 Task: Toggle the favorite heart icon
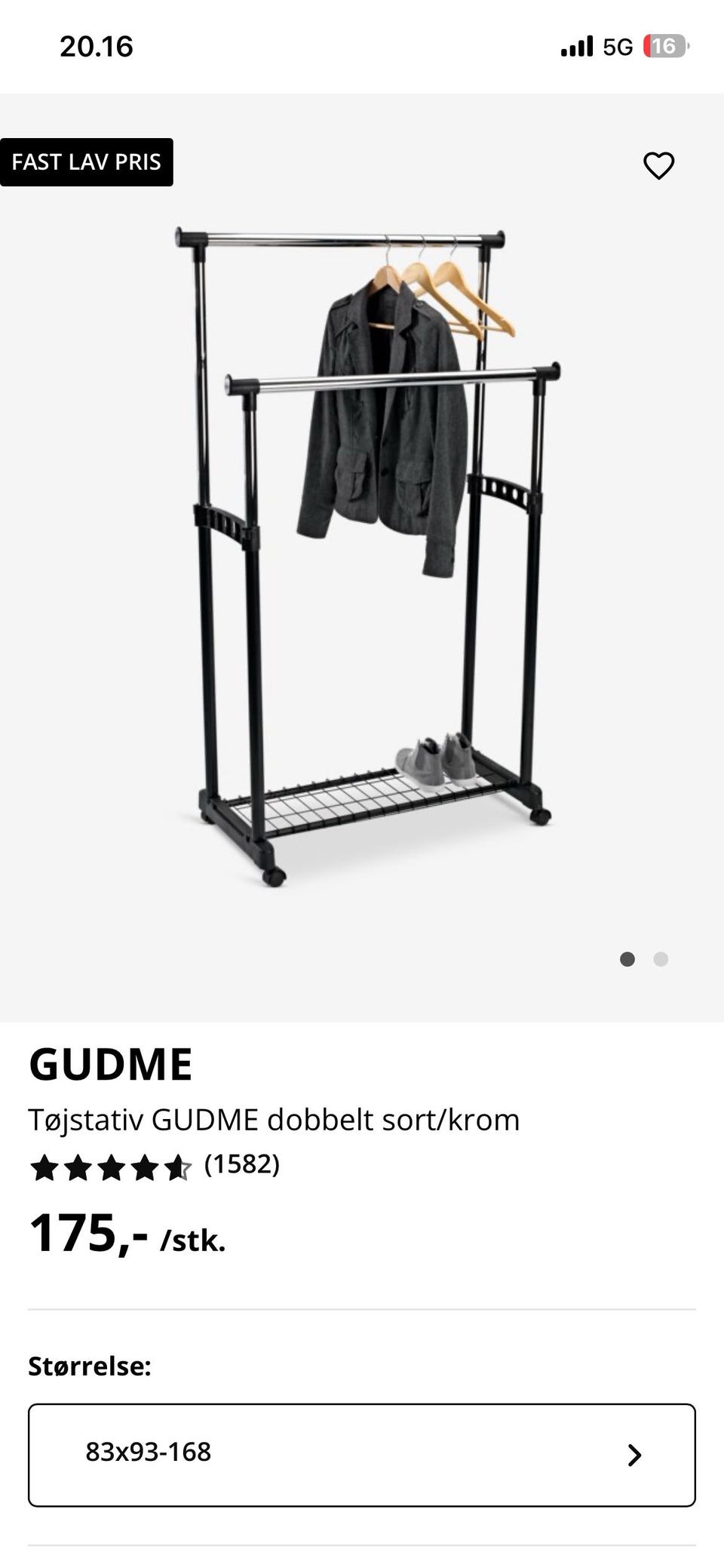[658, 164]
